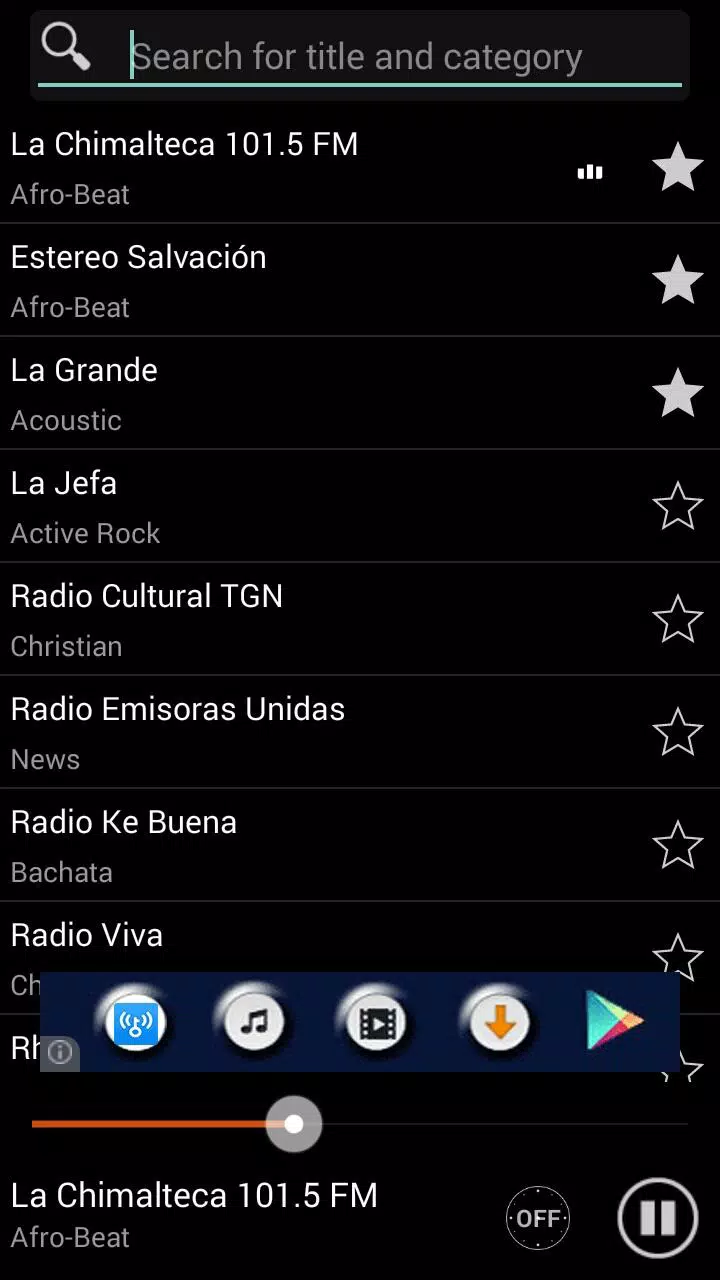Click the equalizer playing indicator next to La Chimalteca

pyautogui.click(x=589, y=171)
